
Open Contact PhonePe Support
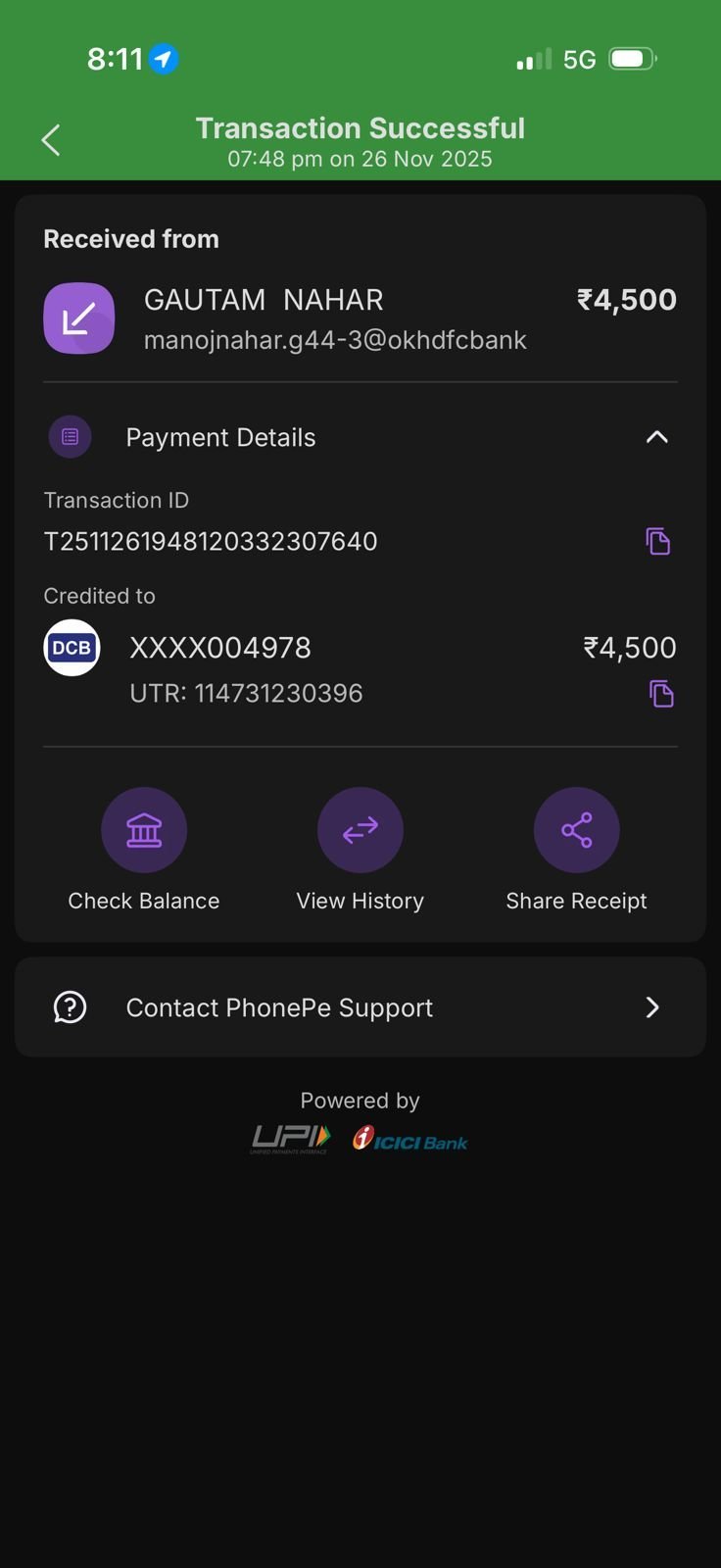(x=360, y=1007)
